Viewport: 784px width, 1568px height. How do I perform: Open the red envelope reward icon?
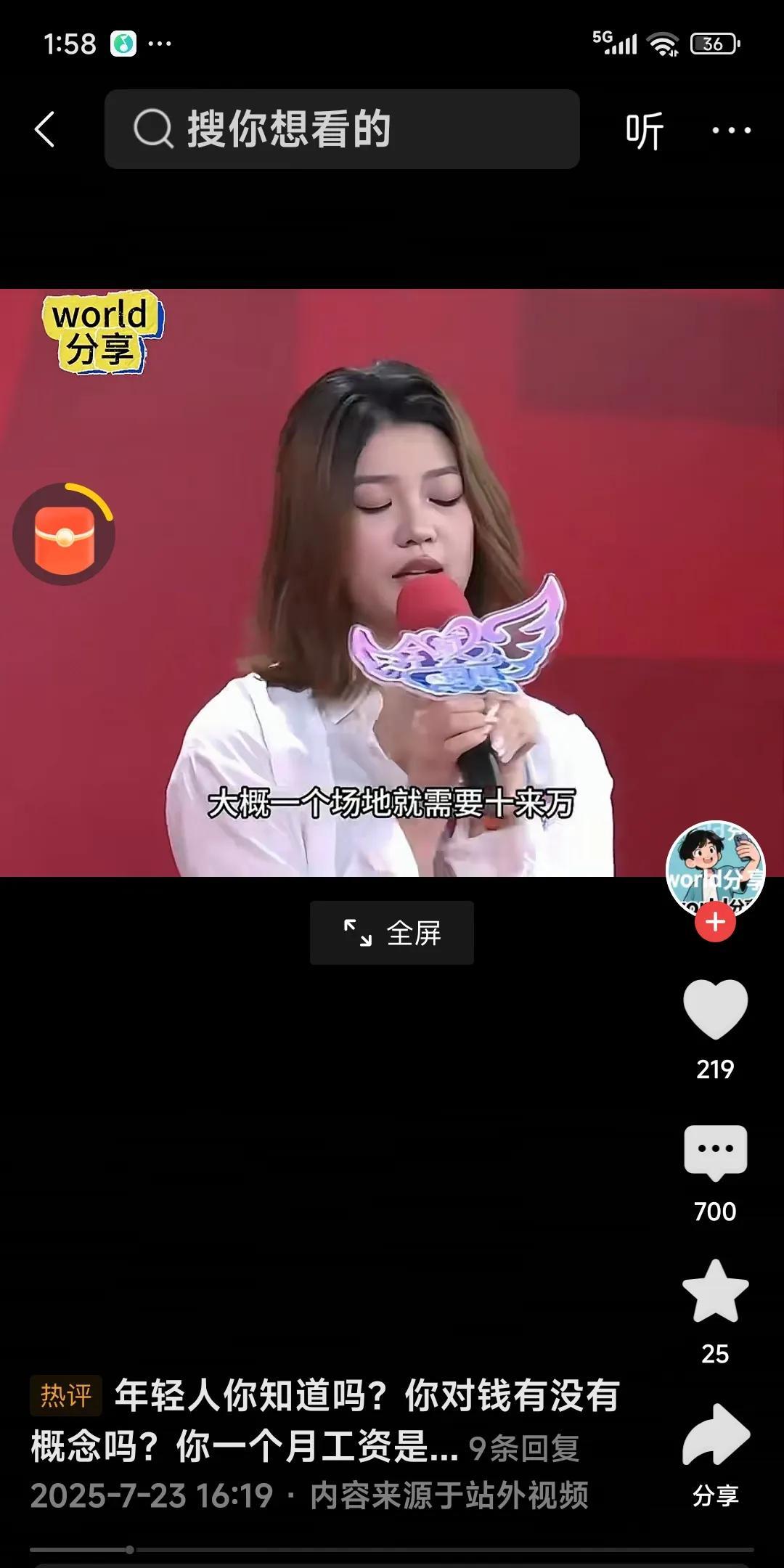[x=65, y=534]
